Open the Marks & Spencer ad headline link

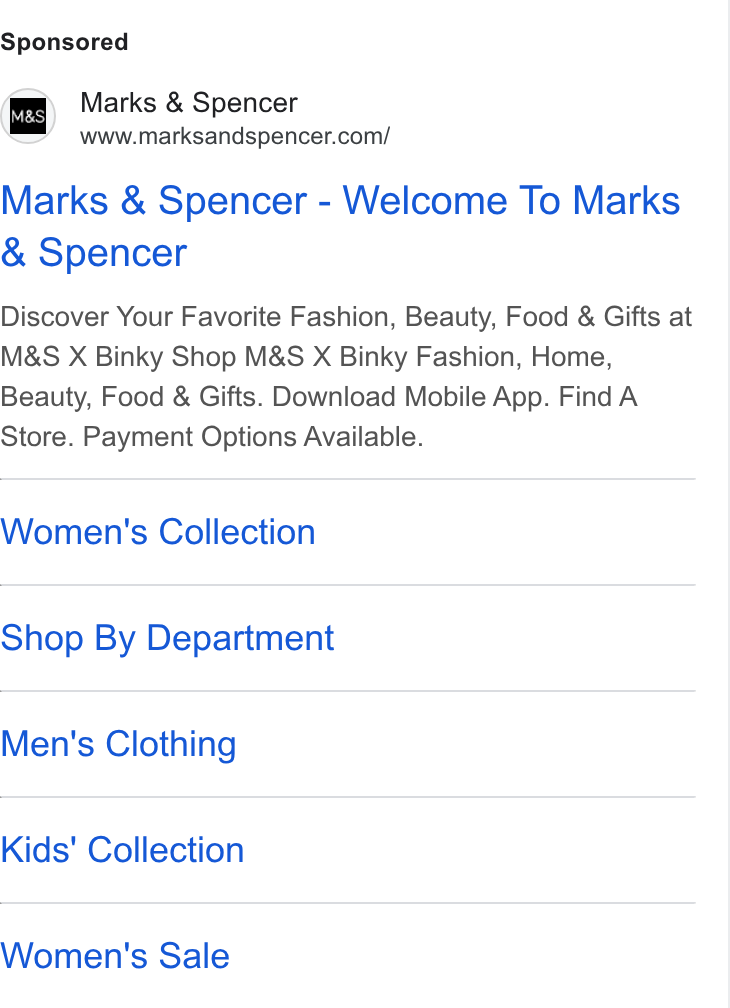340,226
